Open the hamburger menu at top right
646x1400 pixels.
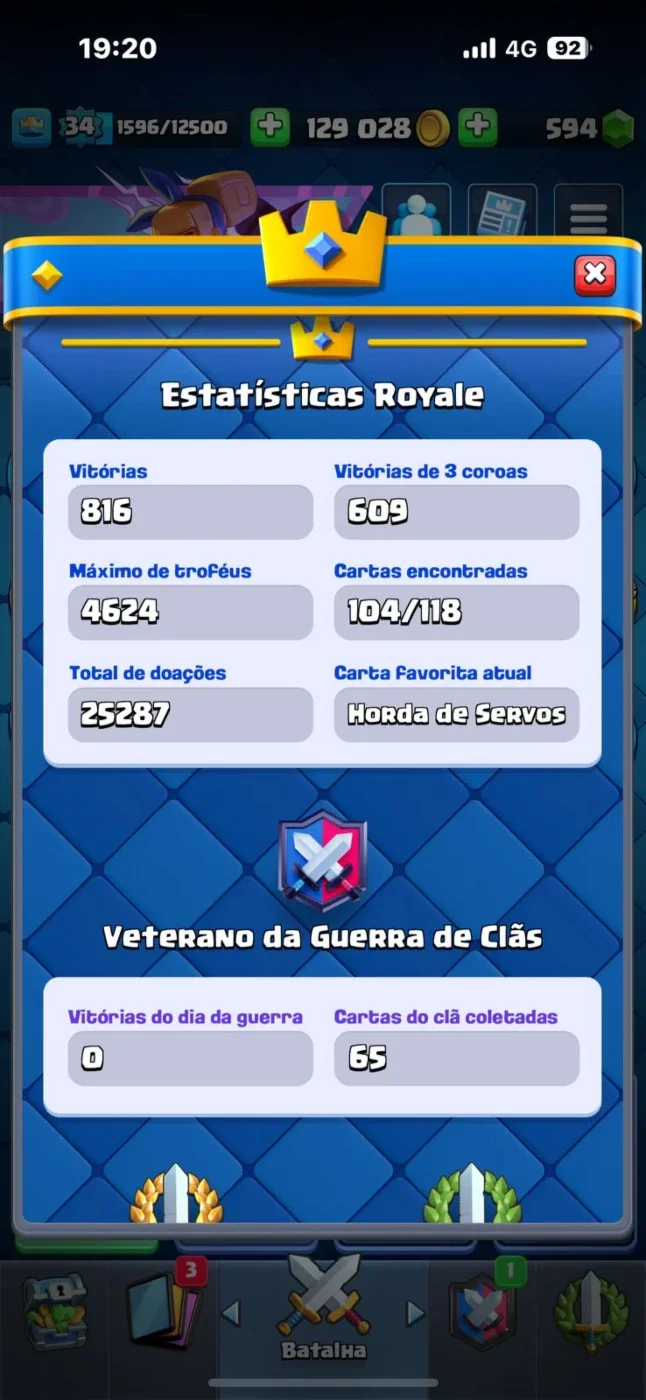588,213
